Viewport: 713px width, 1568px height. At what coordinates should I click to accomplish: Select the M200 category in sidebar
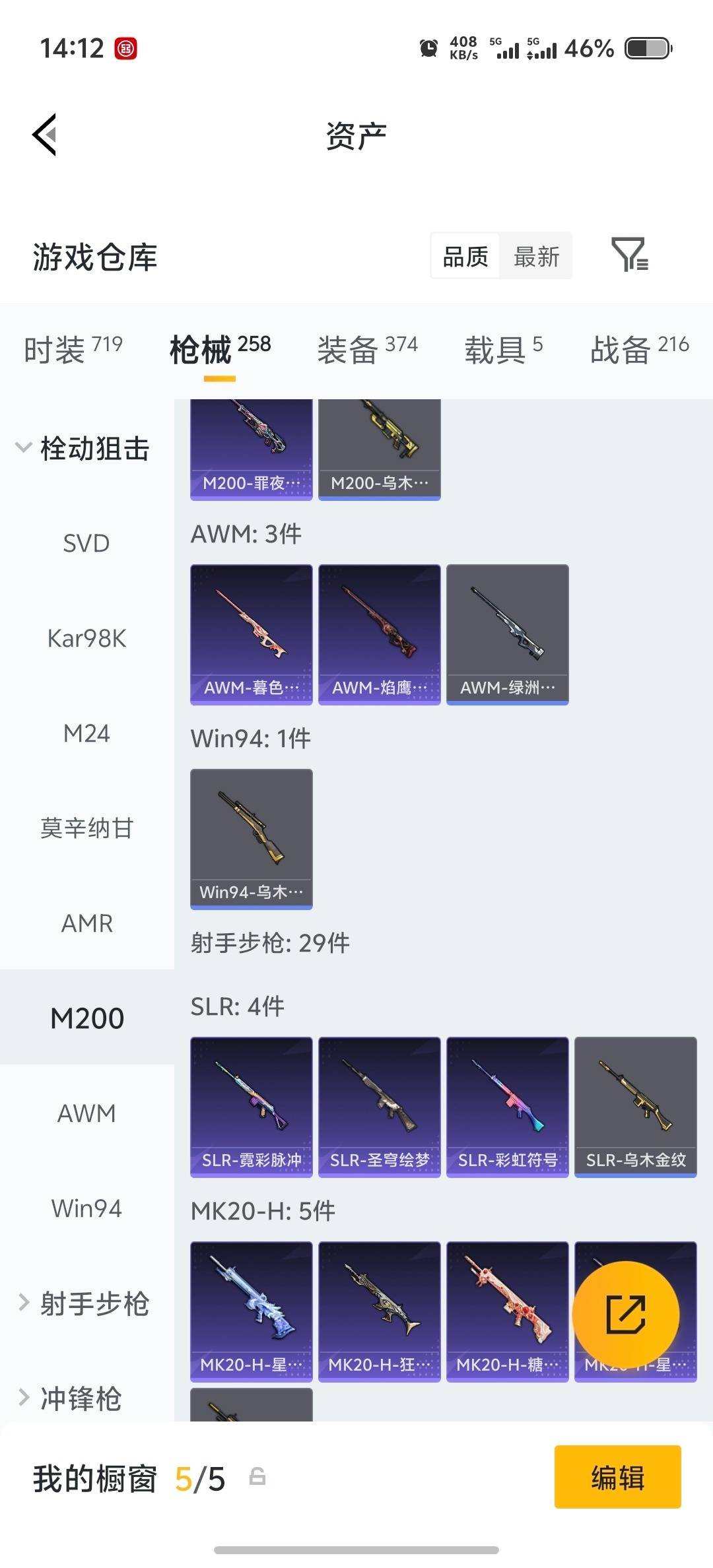tap(86, 1018)
